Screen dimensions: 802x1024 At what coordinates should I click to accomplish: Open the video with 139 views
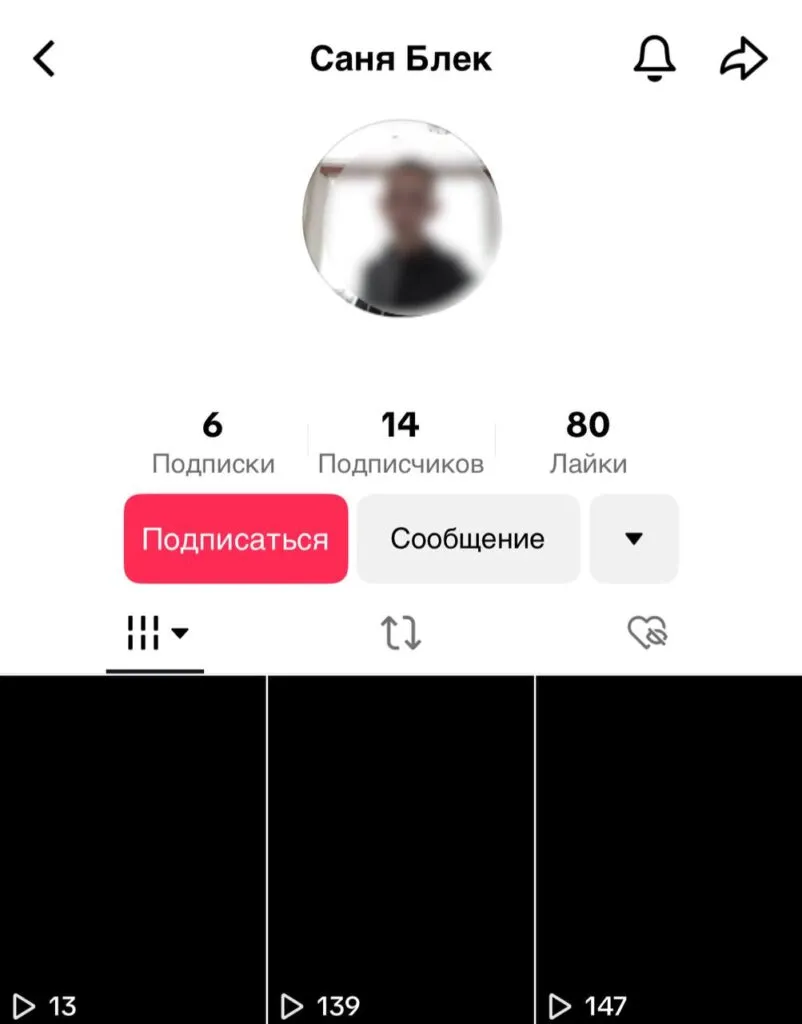[x=401, y=848]
